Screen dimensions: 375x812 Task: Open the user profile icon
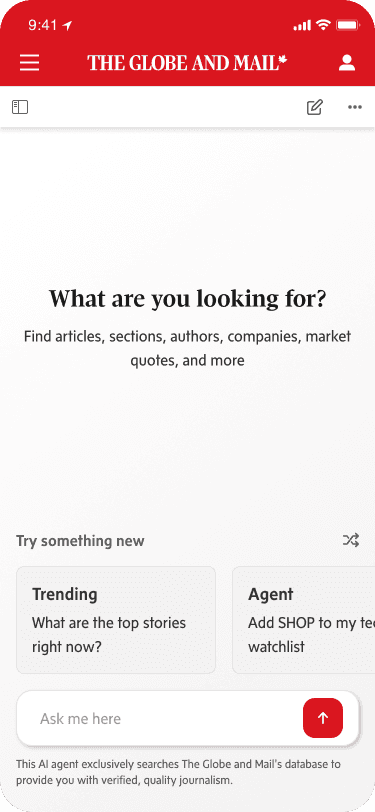[x=347, y=63]
